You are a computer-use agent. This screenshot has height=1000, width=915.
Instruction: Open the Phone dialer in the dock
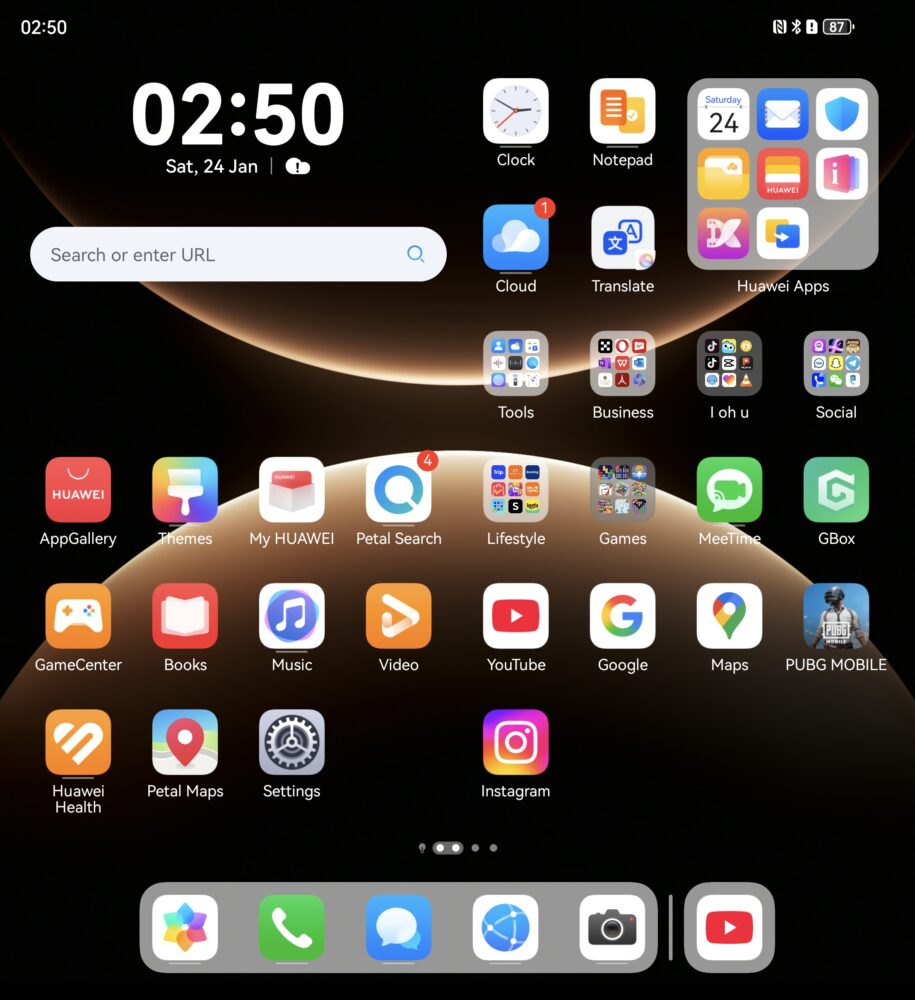point(291,928)
